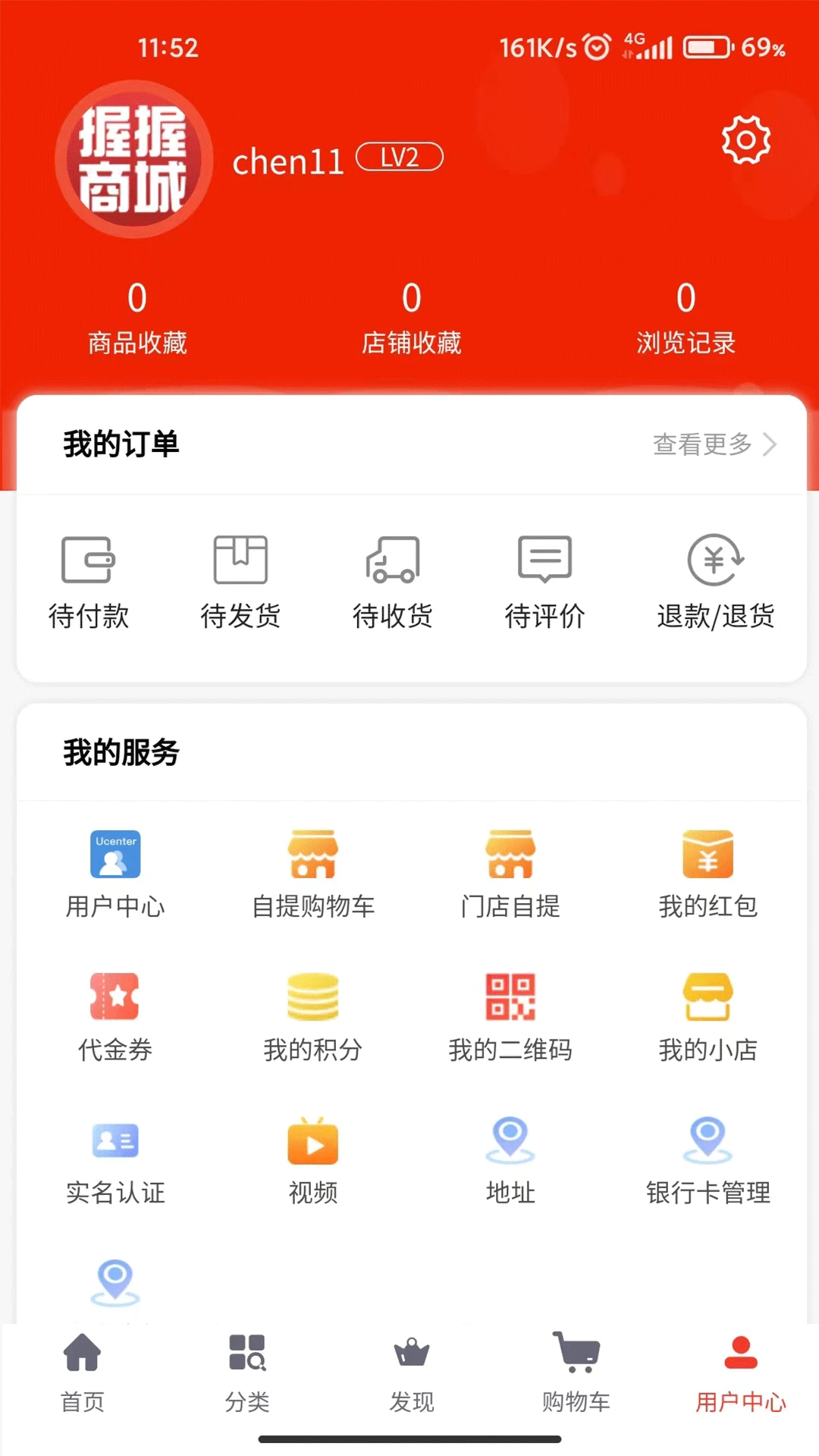Open the 实名认证 identity verification page
The image size is (819, 1456).
[x=115, y=1160]
